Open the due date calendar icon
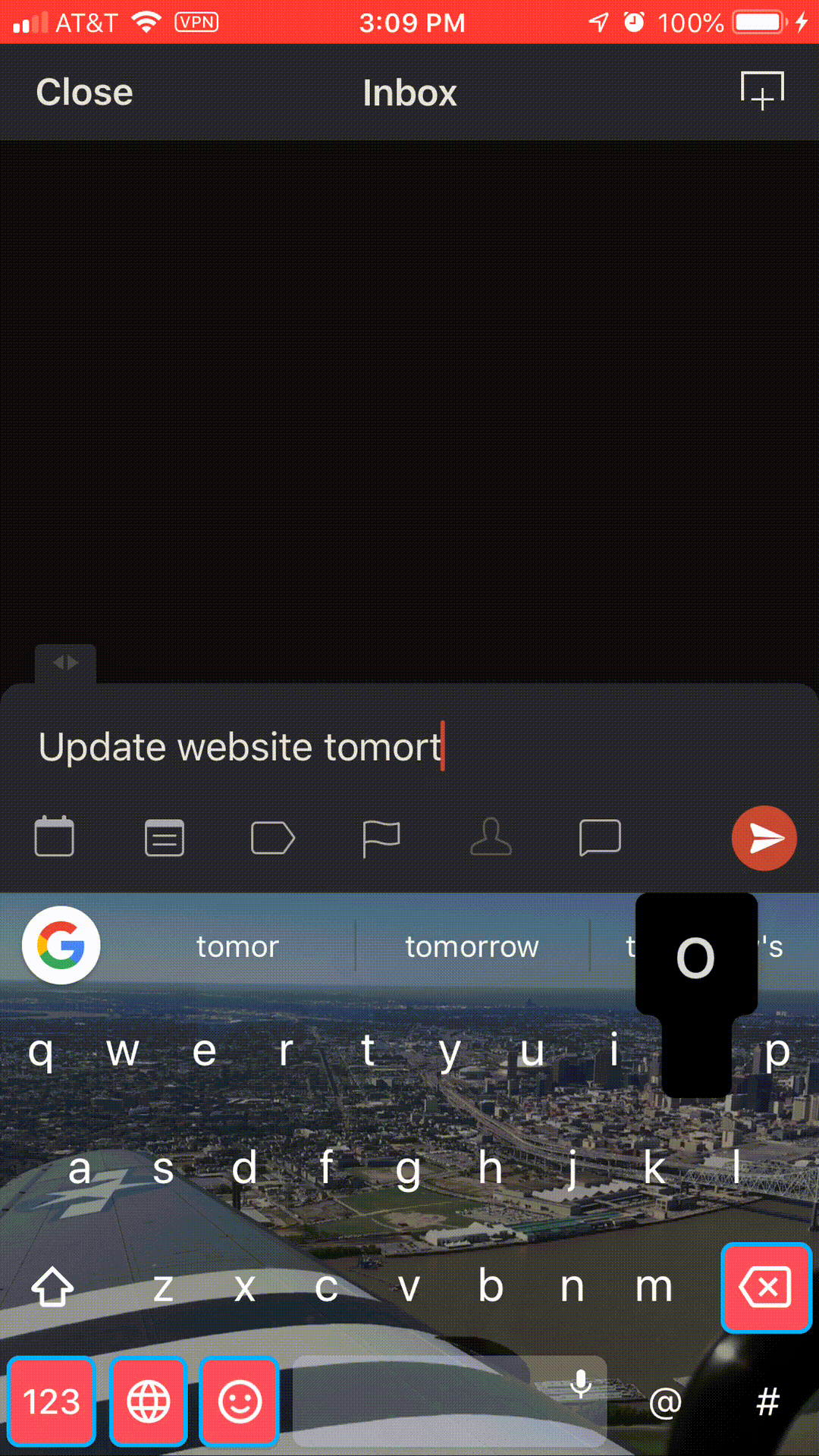This screenshot has width=819, height=1456. click(x=55, y=836)
